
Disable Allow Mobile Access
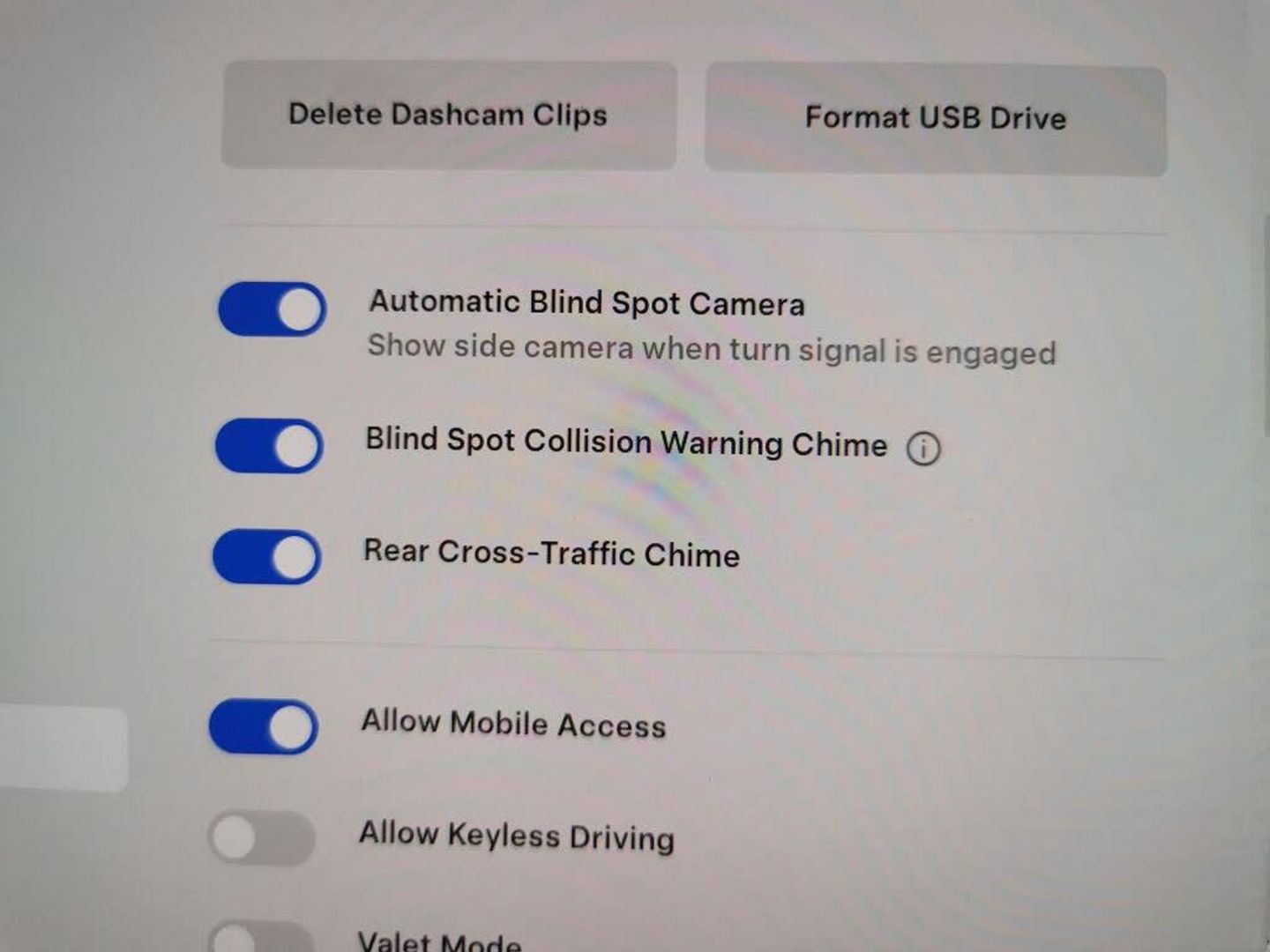point(264,727)
